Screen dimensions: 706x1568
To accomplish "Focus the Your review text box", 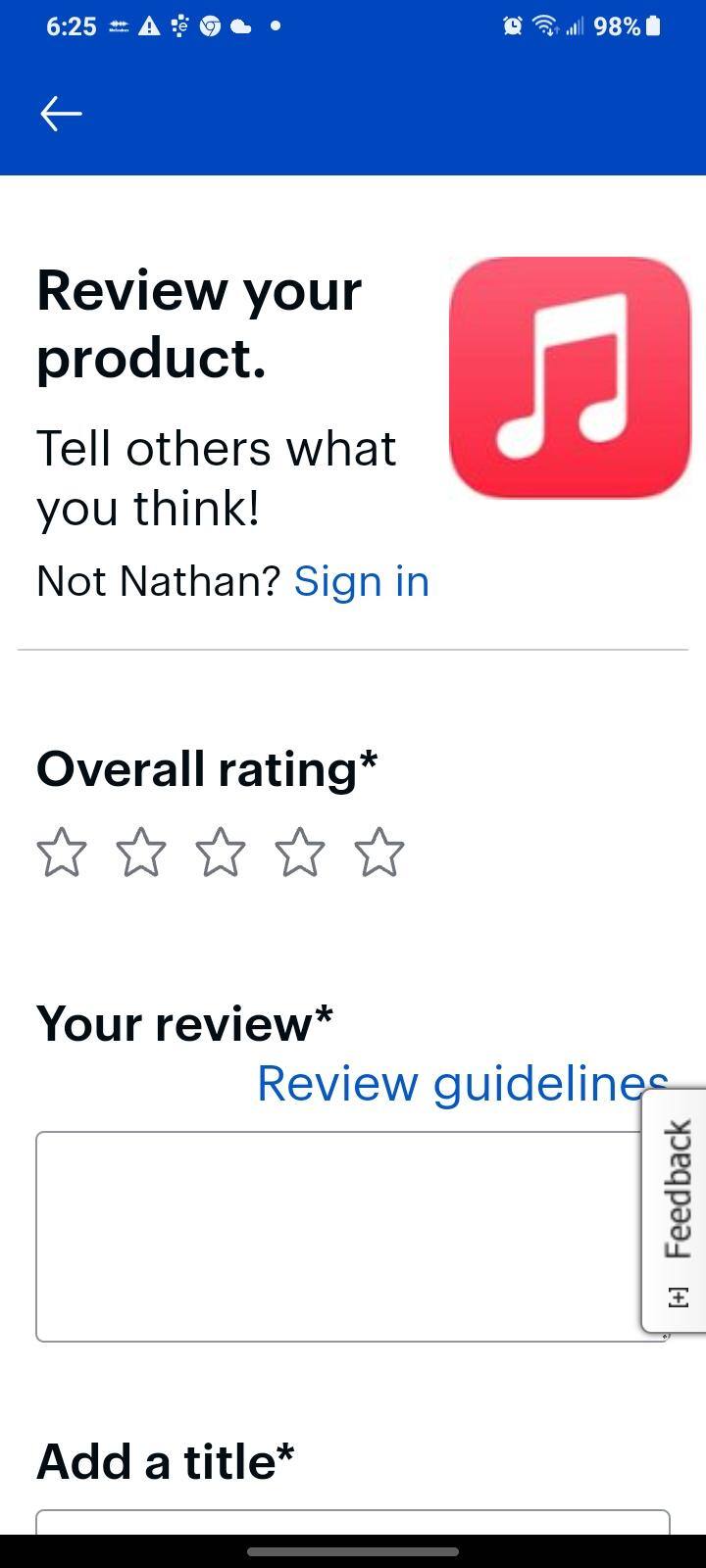I will tap(333, 1235).
